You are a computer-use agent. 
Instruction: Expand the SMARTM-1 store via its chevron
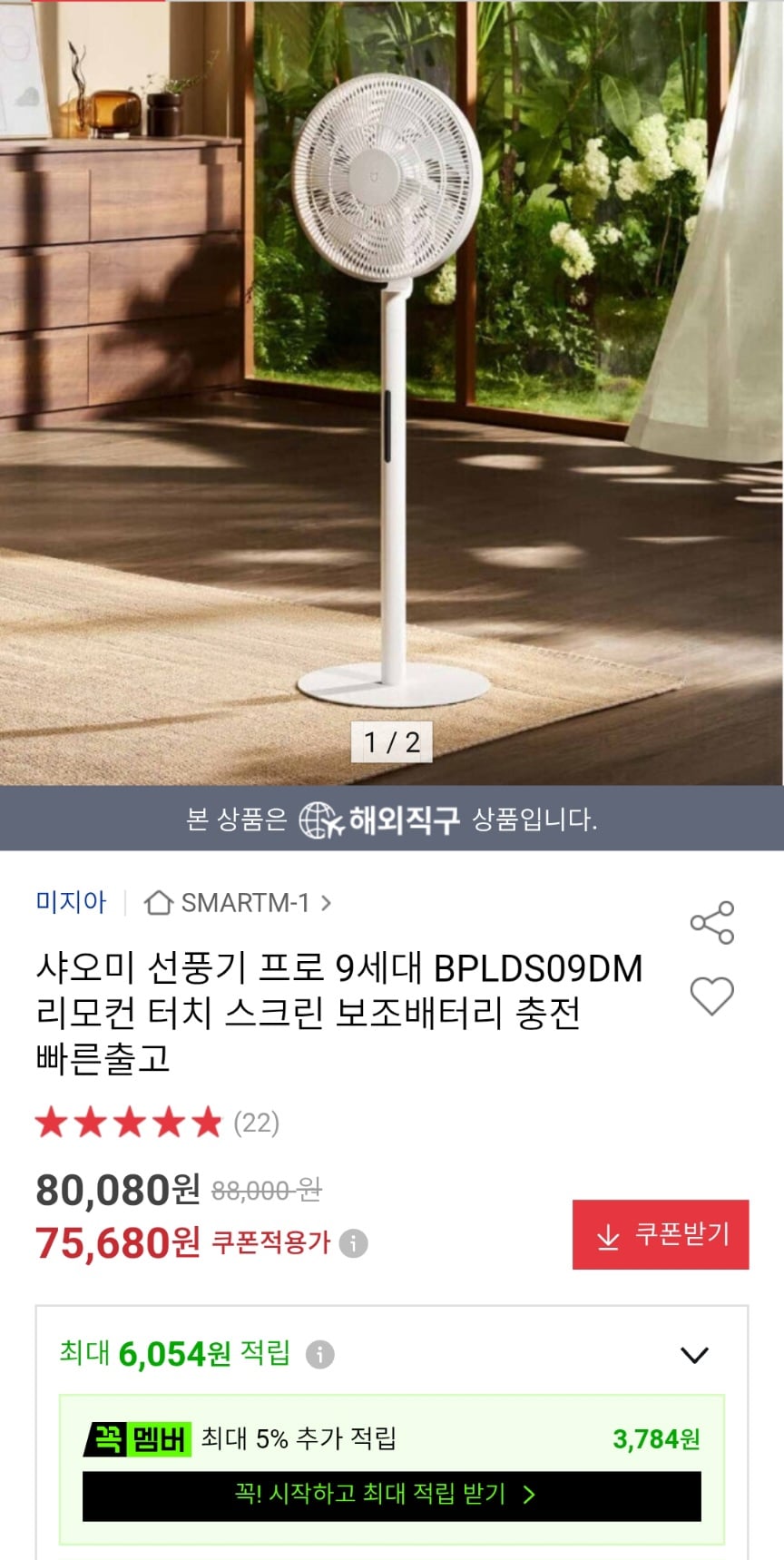pos(327,903)
